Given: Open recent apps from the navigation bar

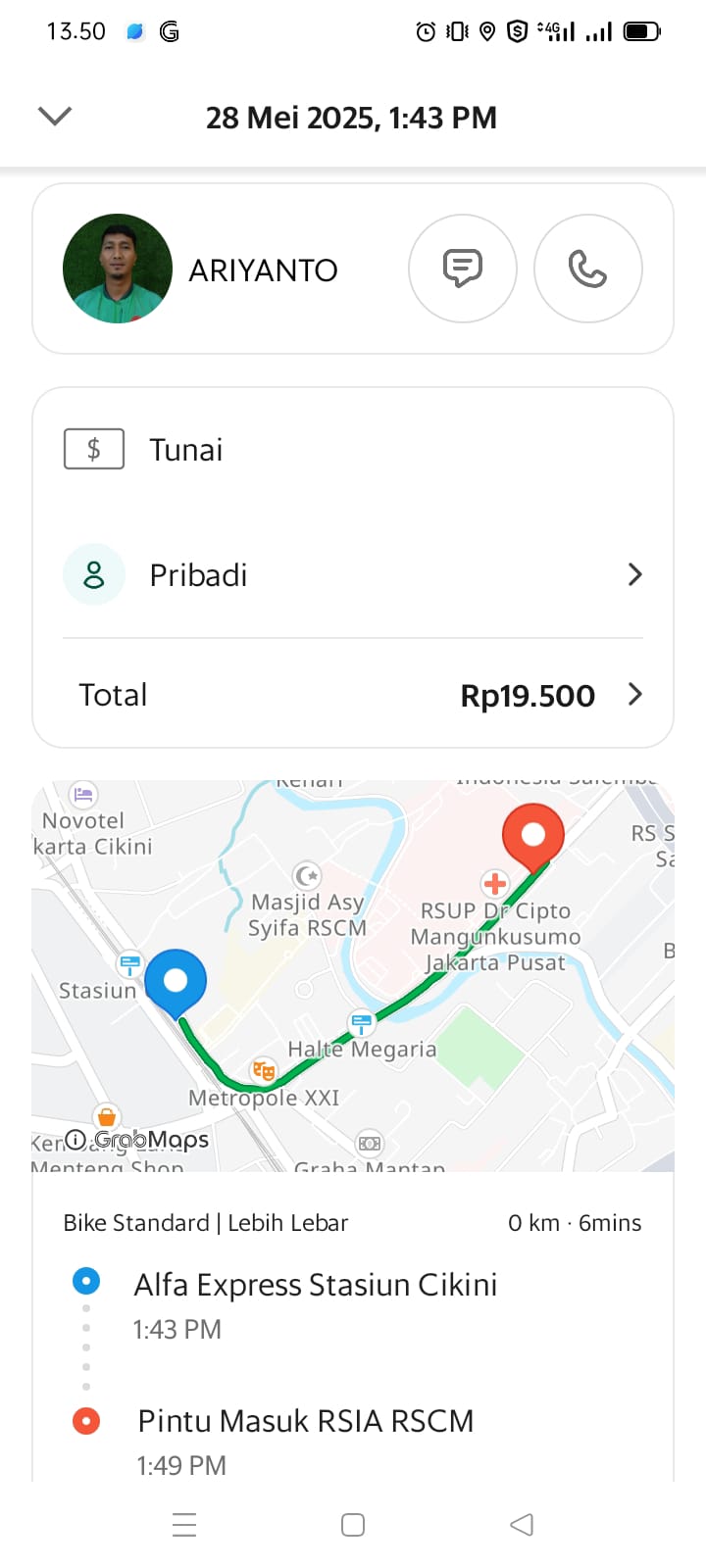Looking at the screenshot, I should click(184, 1524).
